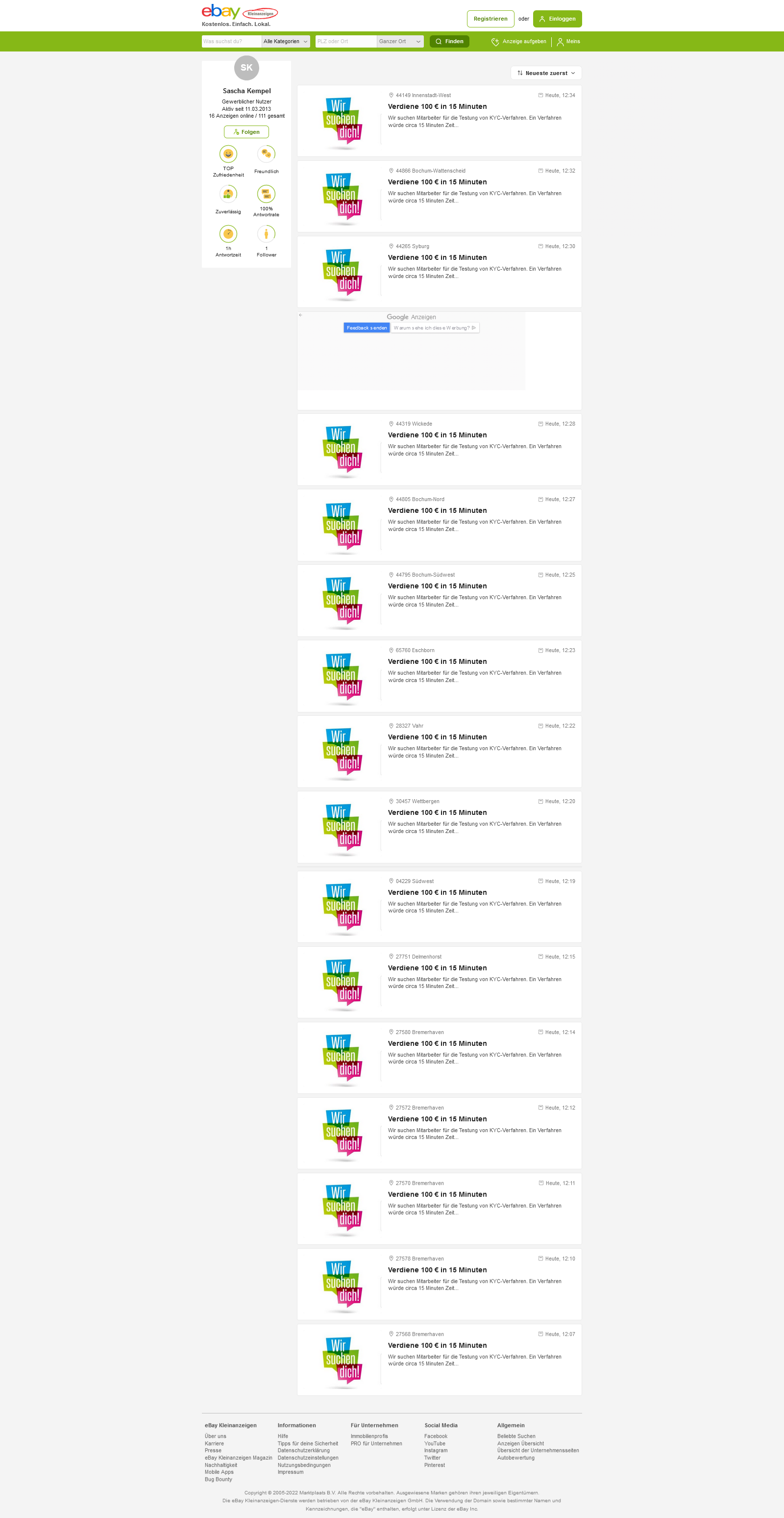
Task: Follow Sascha Kempel with Folgen
Action: coord(246,132)
